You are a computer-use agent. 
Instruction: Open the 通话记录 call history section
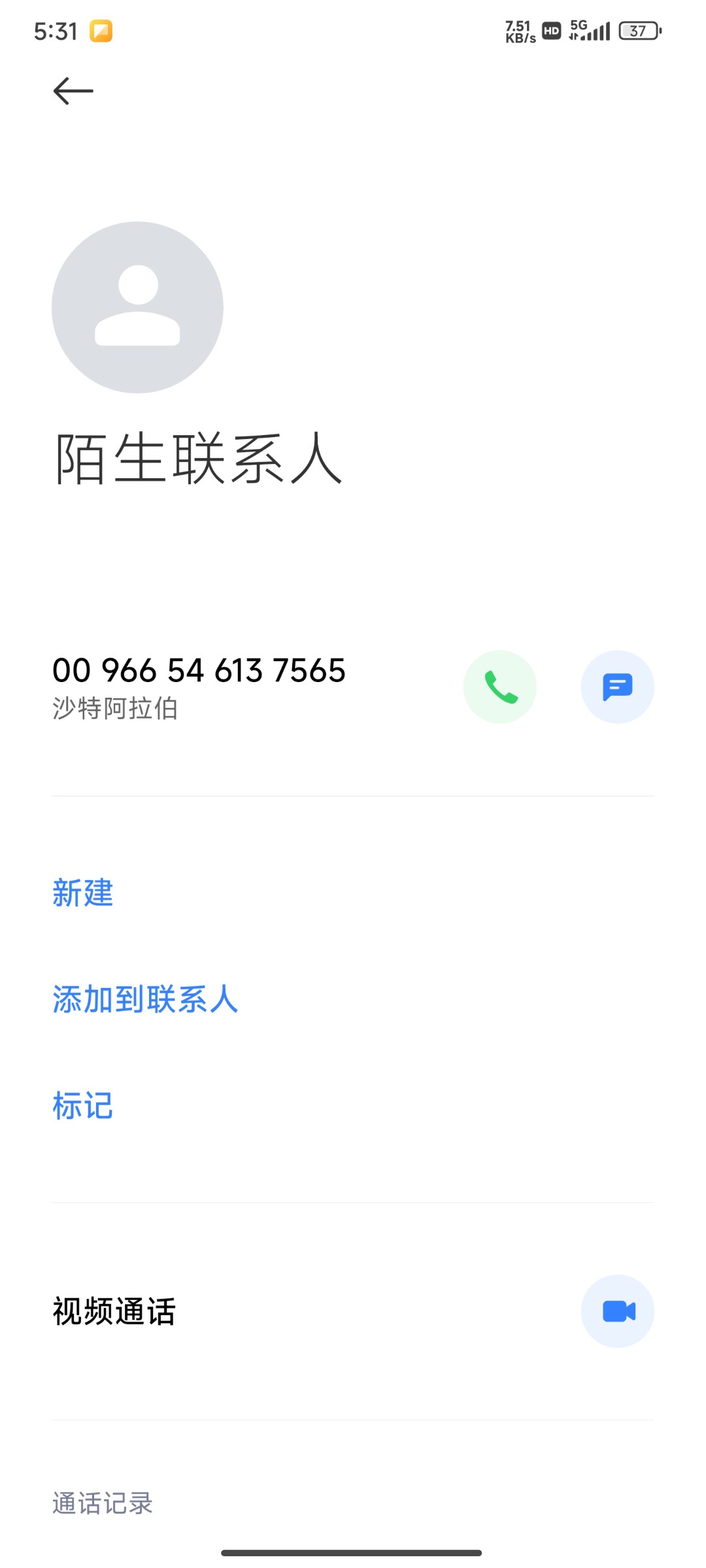[x=103, y=1502]
